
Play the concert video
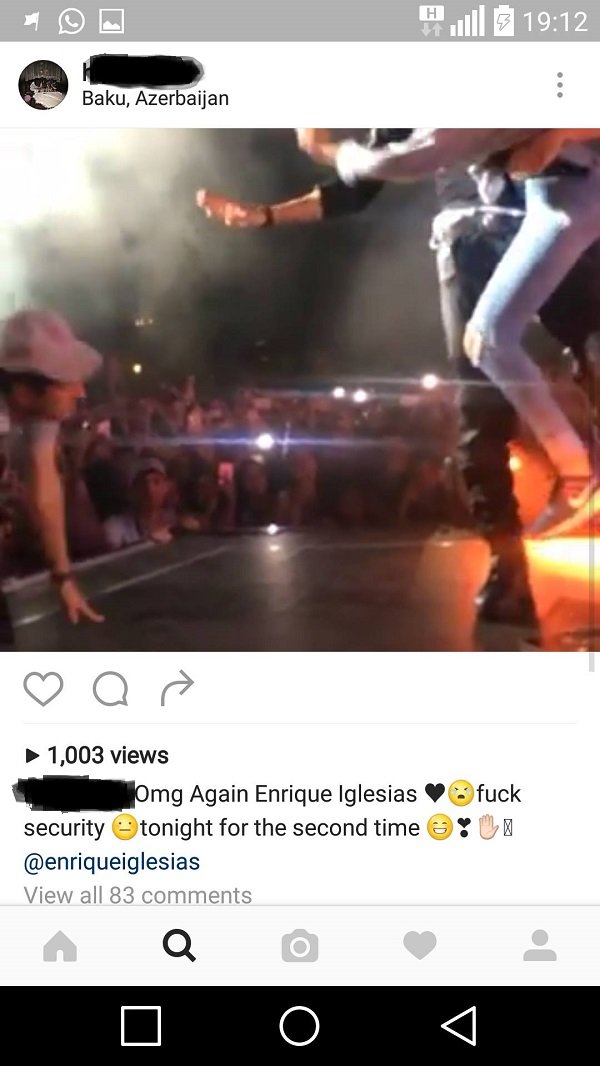tap(300, 390)
